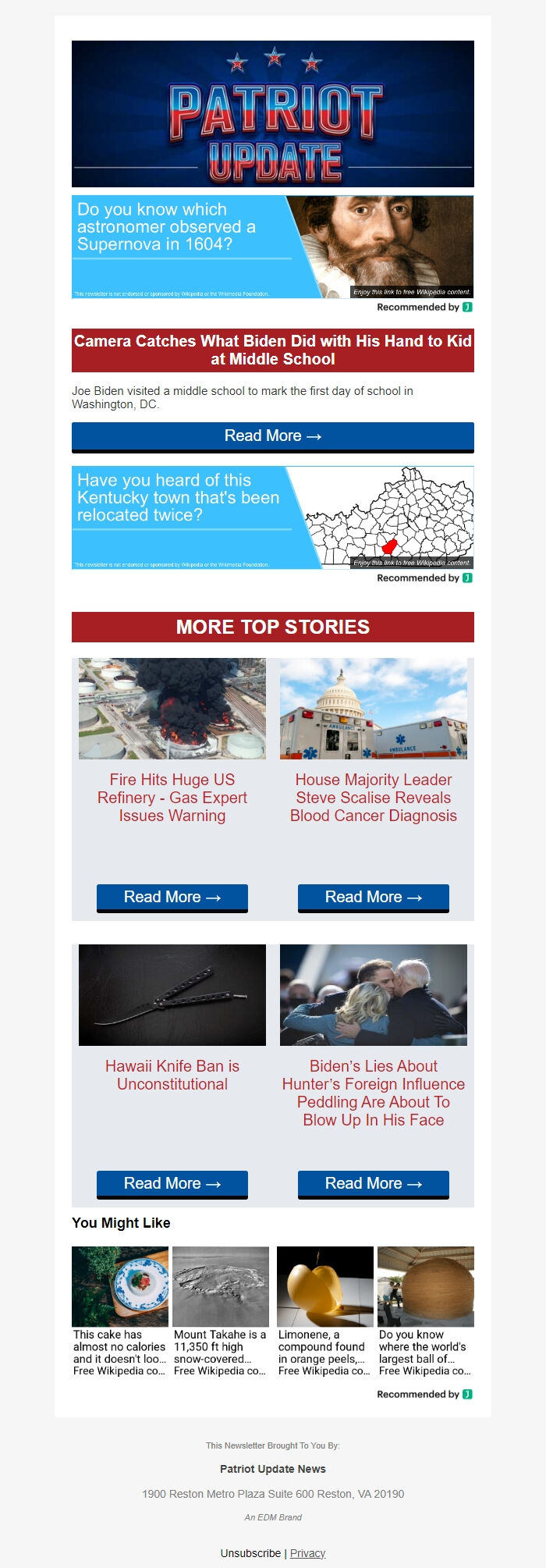Viewport: 546px width, 1568px height.
Task: Tap the Biden family hug story image
Action: (x=373, y=995)
